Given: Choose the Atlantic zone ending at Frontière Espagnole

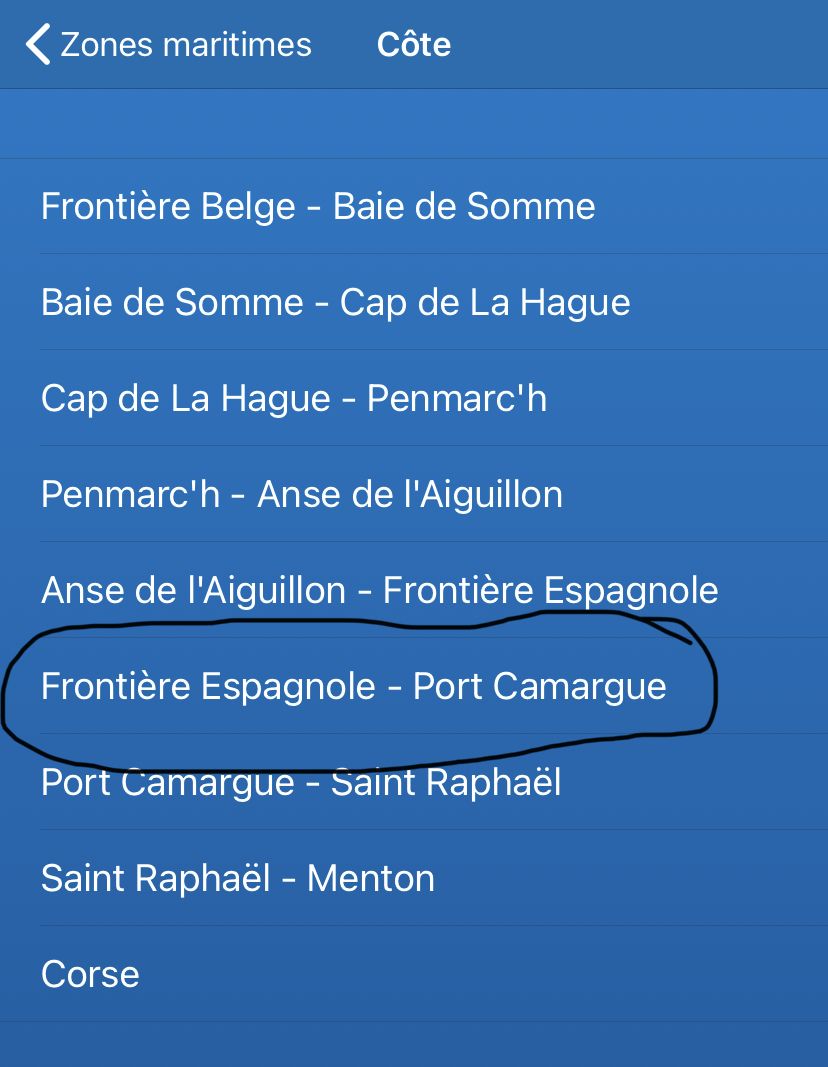Looking at the screenshot, I should [x=379, y=590].
